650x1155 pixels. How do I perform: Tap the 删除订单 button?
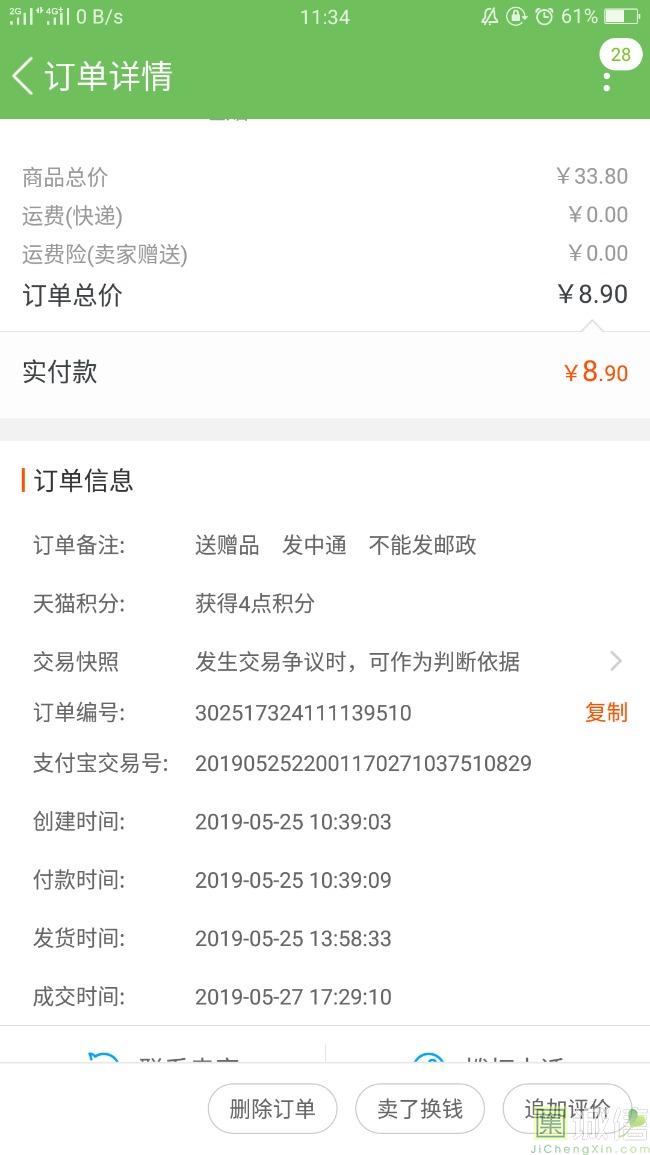click(272, 1109)
